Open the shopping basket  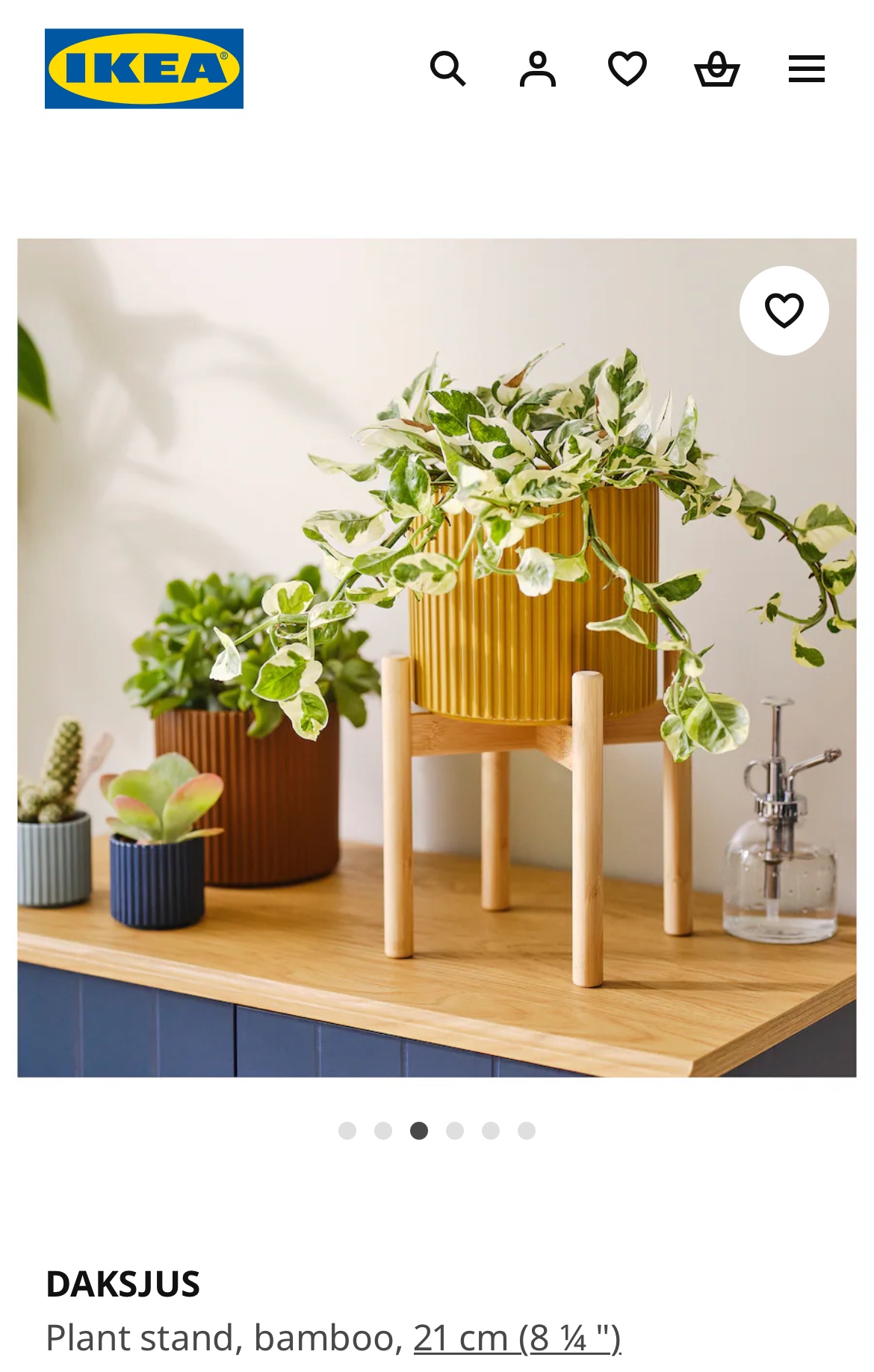(716, 69)
